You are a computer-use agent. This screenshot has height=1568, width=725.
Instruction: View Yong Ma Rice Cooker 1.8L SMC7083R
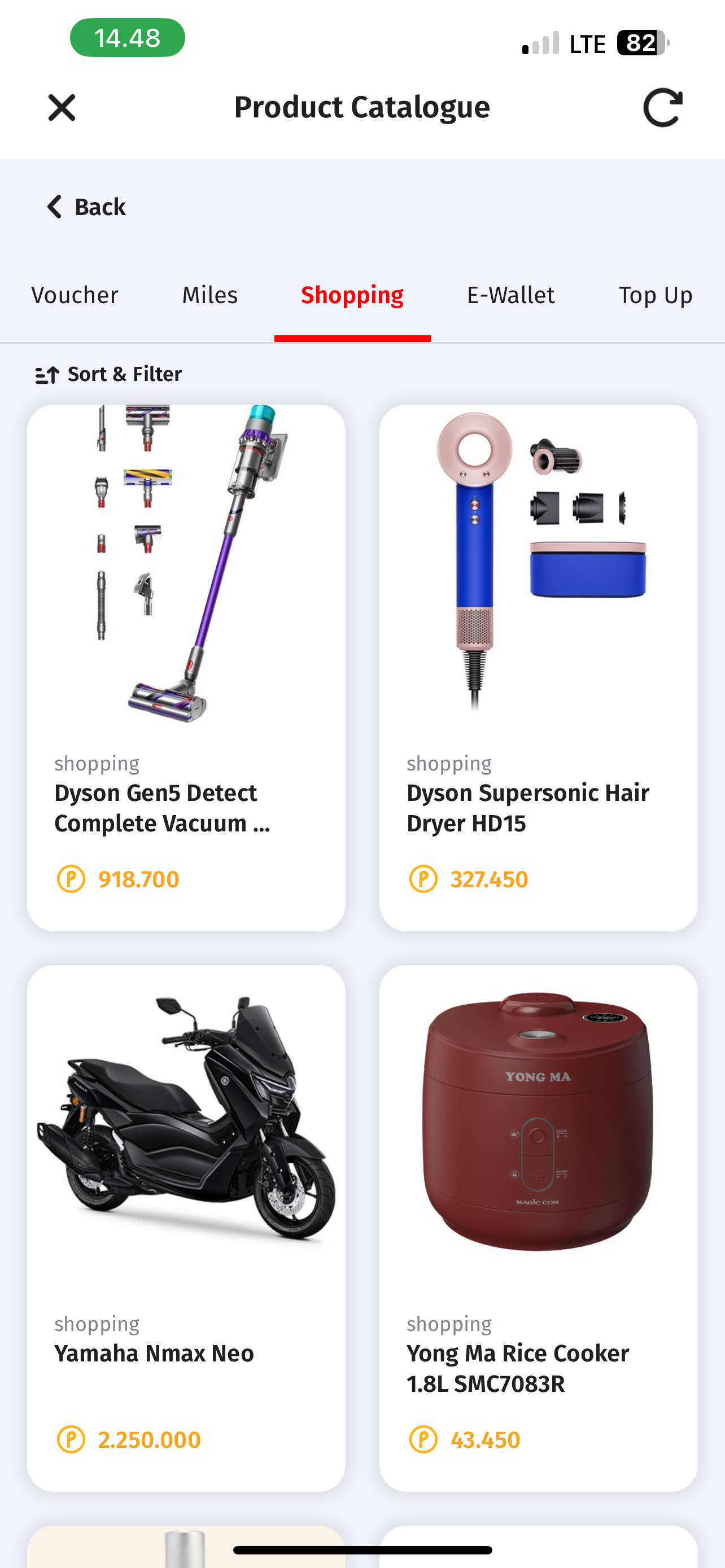(538, 1227)
